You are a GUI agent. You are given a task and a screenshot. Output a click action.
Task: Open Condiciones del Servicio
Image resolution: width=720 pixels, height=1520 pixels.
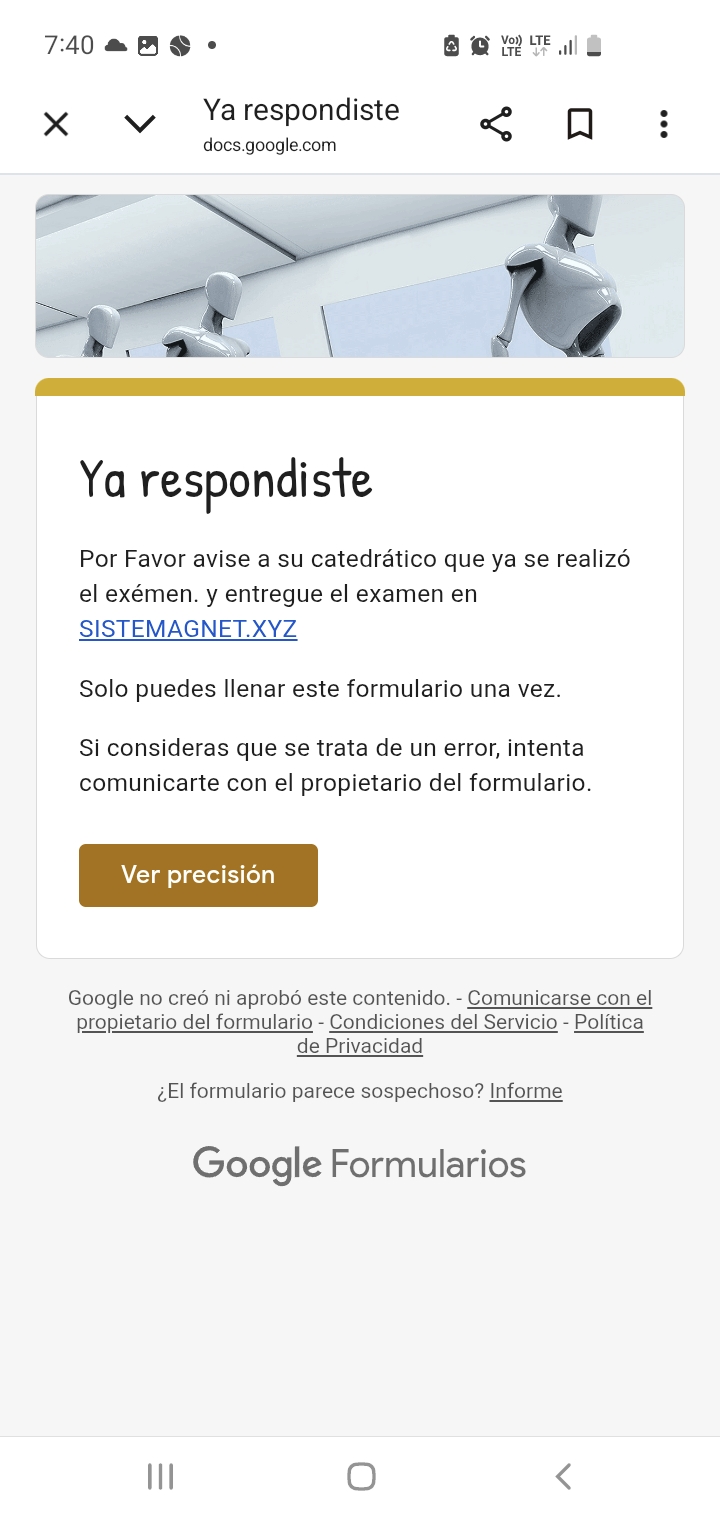pyautogui.click(x=443, y=1022)
